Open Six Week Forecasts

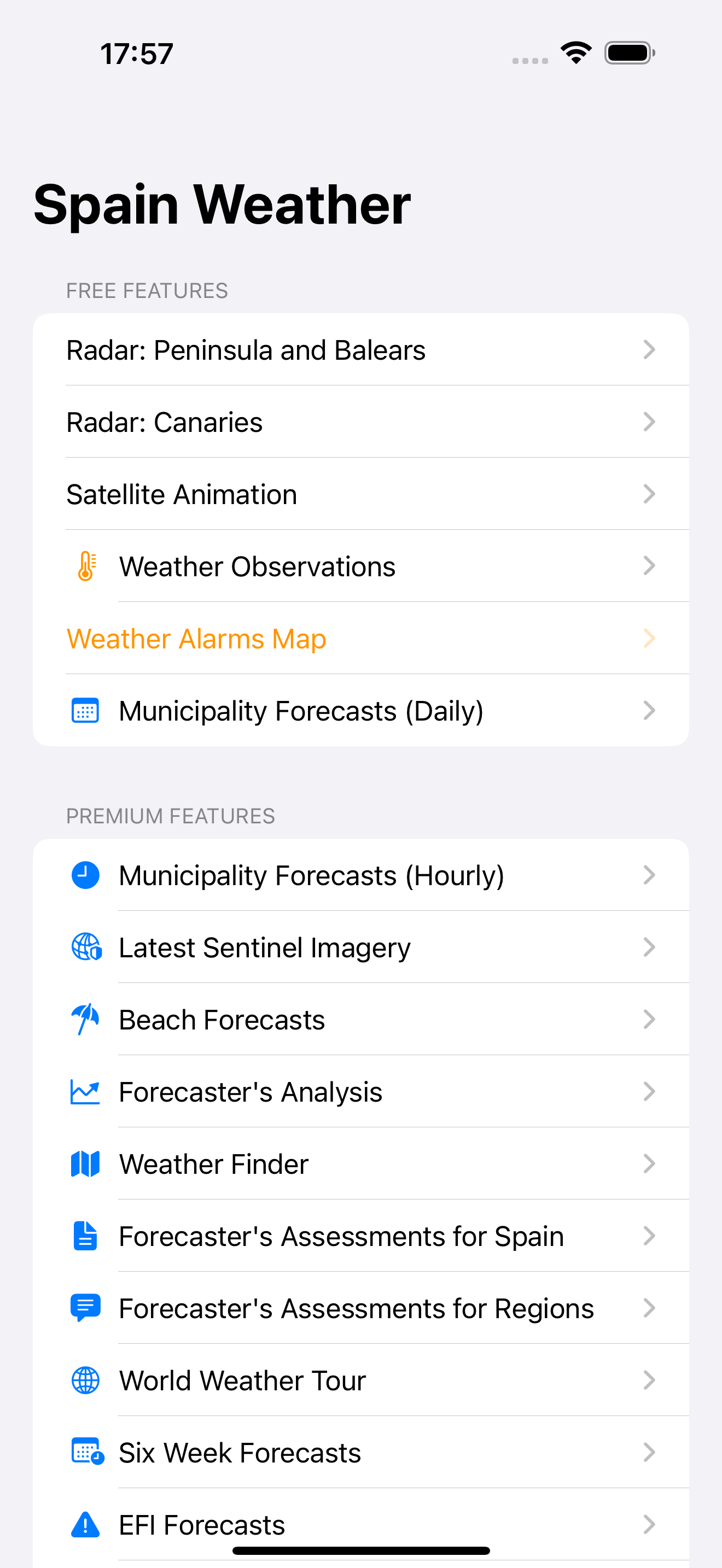(361, 1452)
